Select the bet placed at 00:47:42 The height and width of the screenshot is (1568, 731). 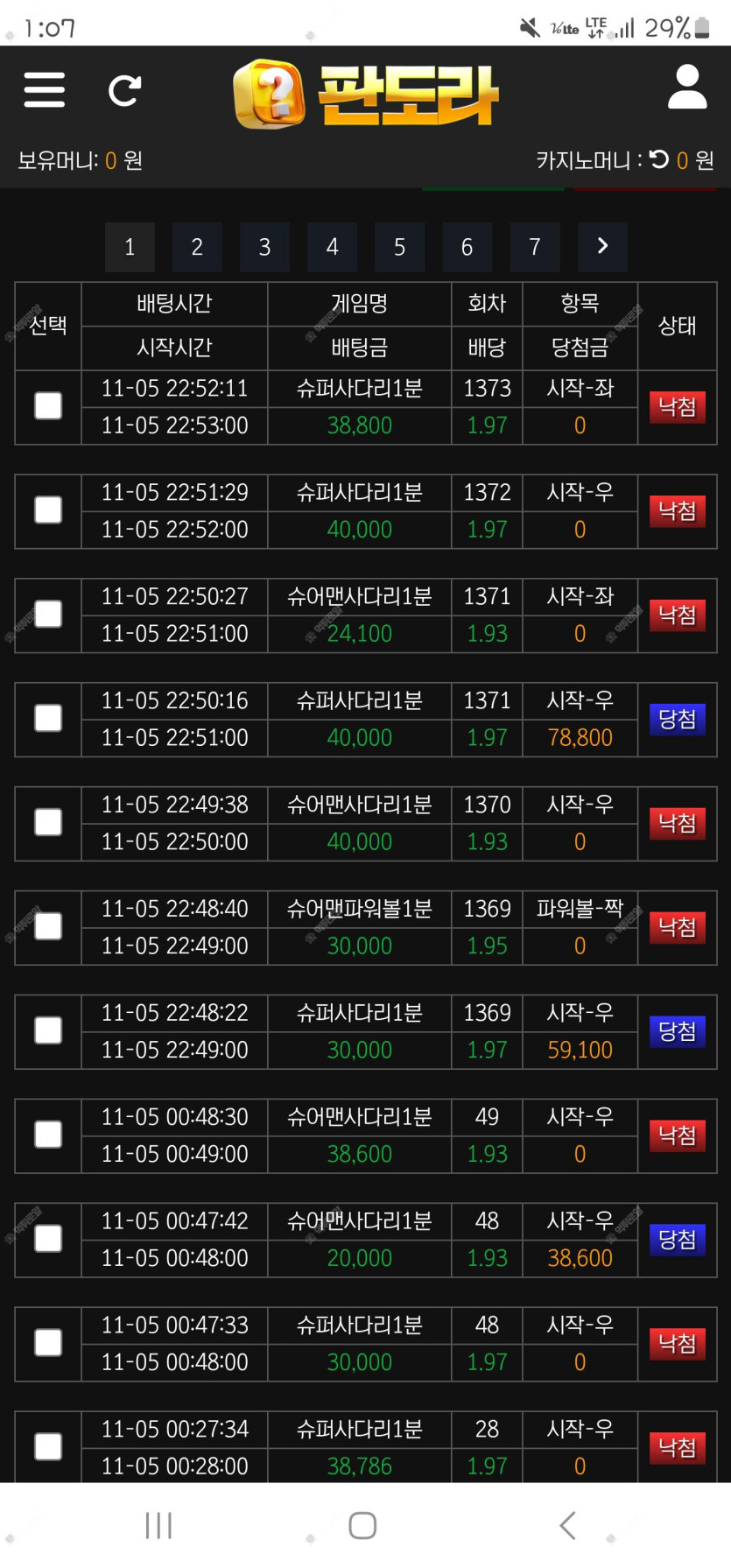(48, 1239)
